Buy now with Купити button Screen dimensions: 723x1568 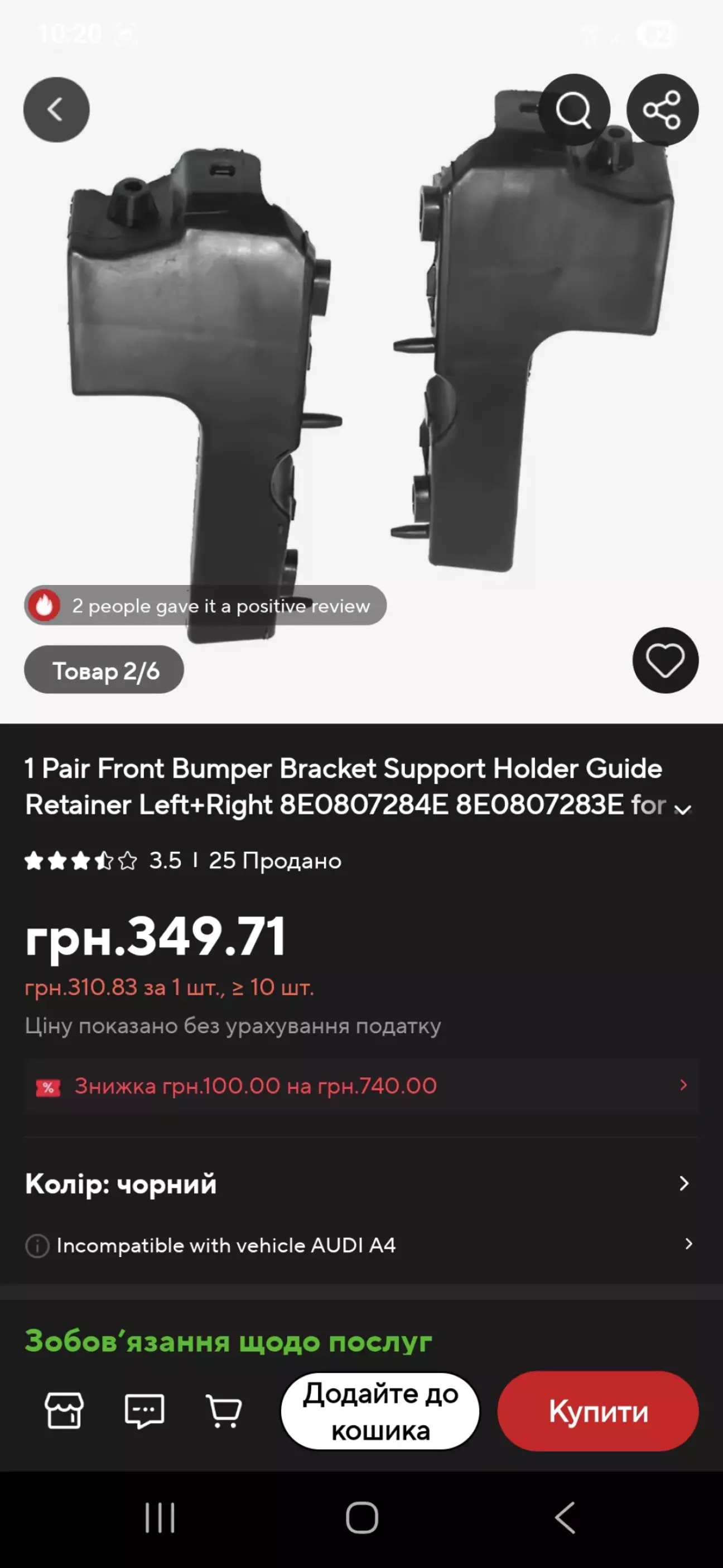597,1411
